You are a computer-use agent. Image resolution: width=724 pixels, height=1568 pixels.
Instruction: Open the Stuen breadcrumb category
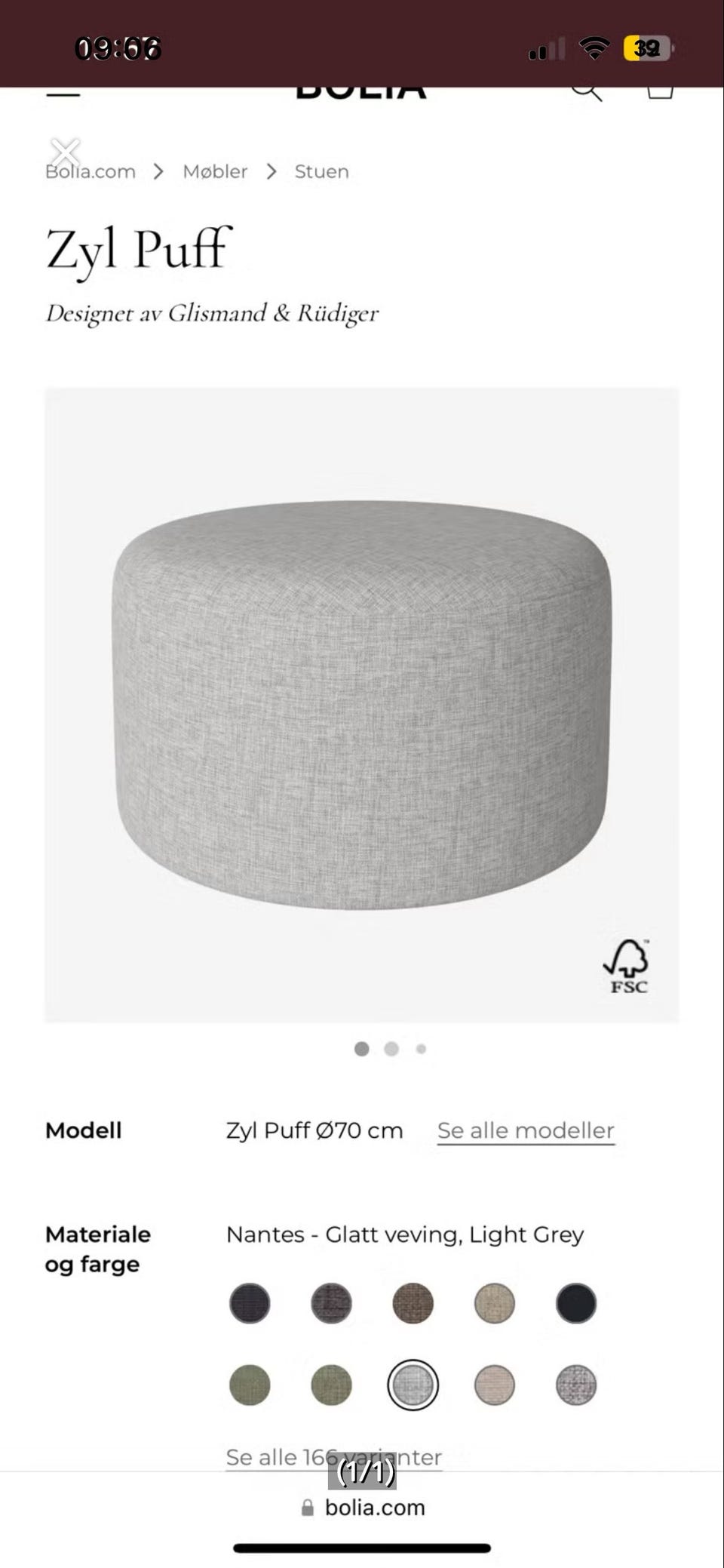pos(321,172)
